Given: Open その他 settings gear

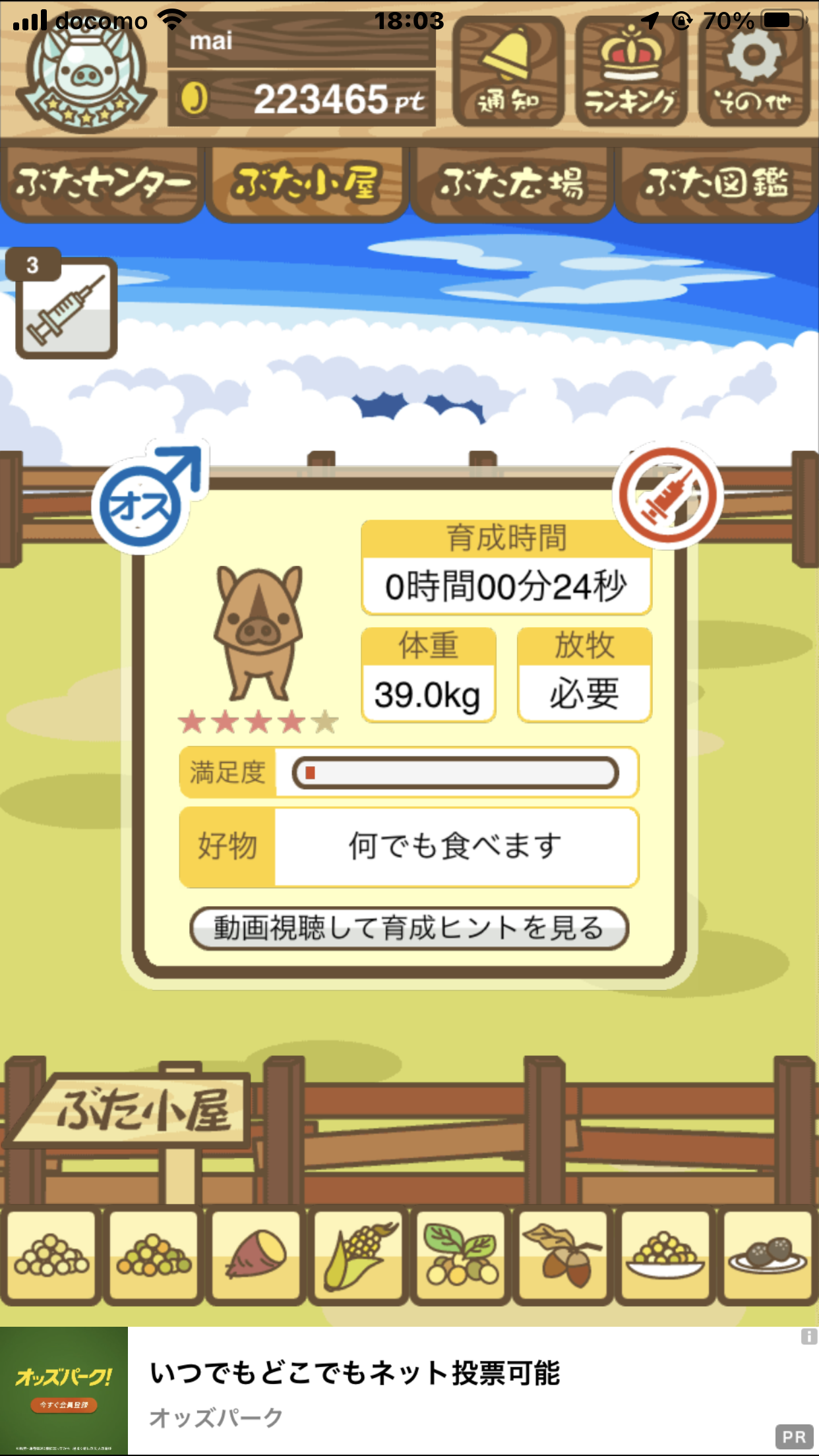Looking at the screenshot, I should [x=754, y=73].
